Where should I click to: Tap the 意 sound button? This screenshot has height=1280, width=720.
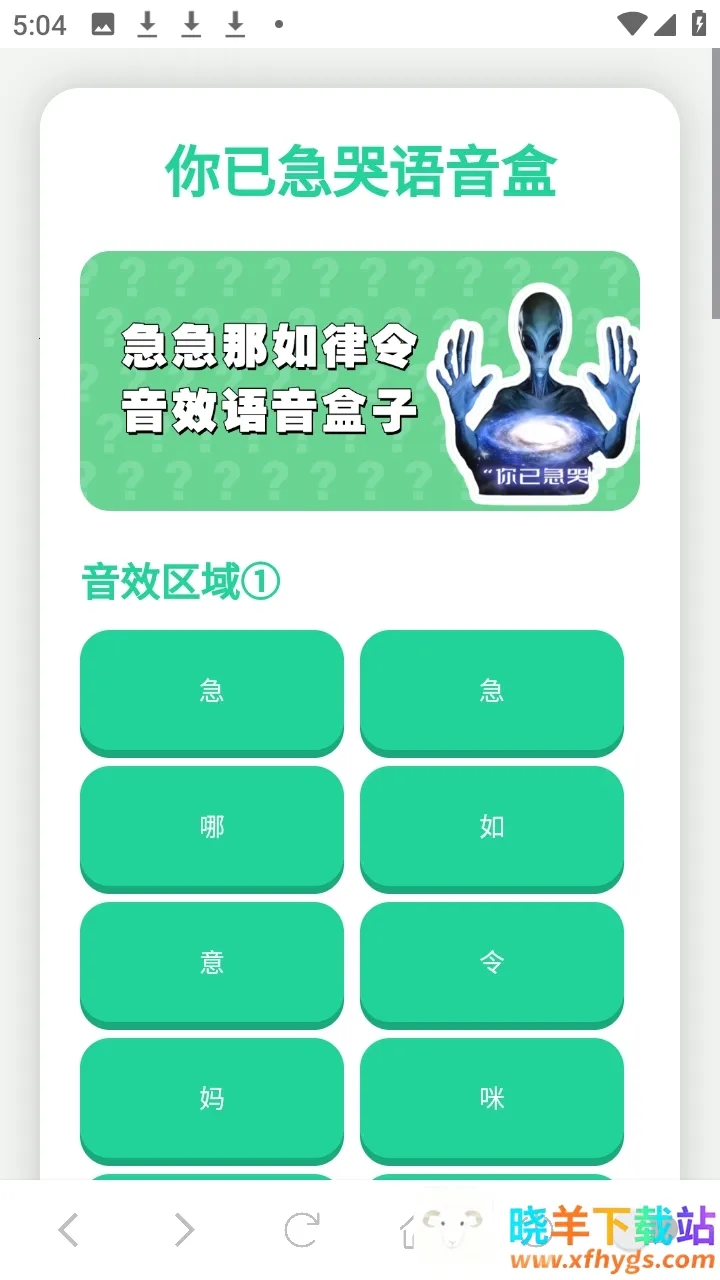[x=211, y=963]
